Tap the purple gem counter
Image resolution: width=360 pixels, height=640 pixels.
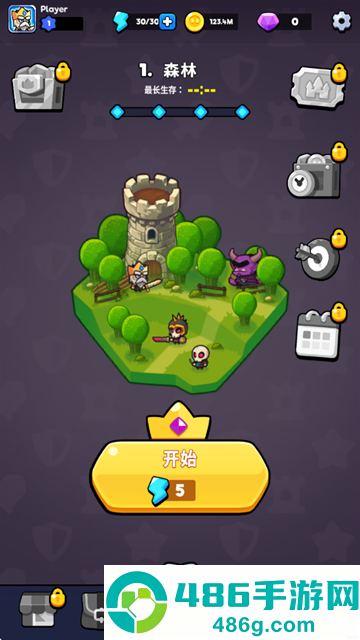[284, 22]
